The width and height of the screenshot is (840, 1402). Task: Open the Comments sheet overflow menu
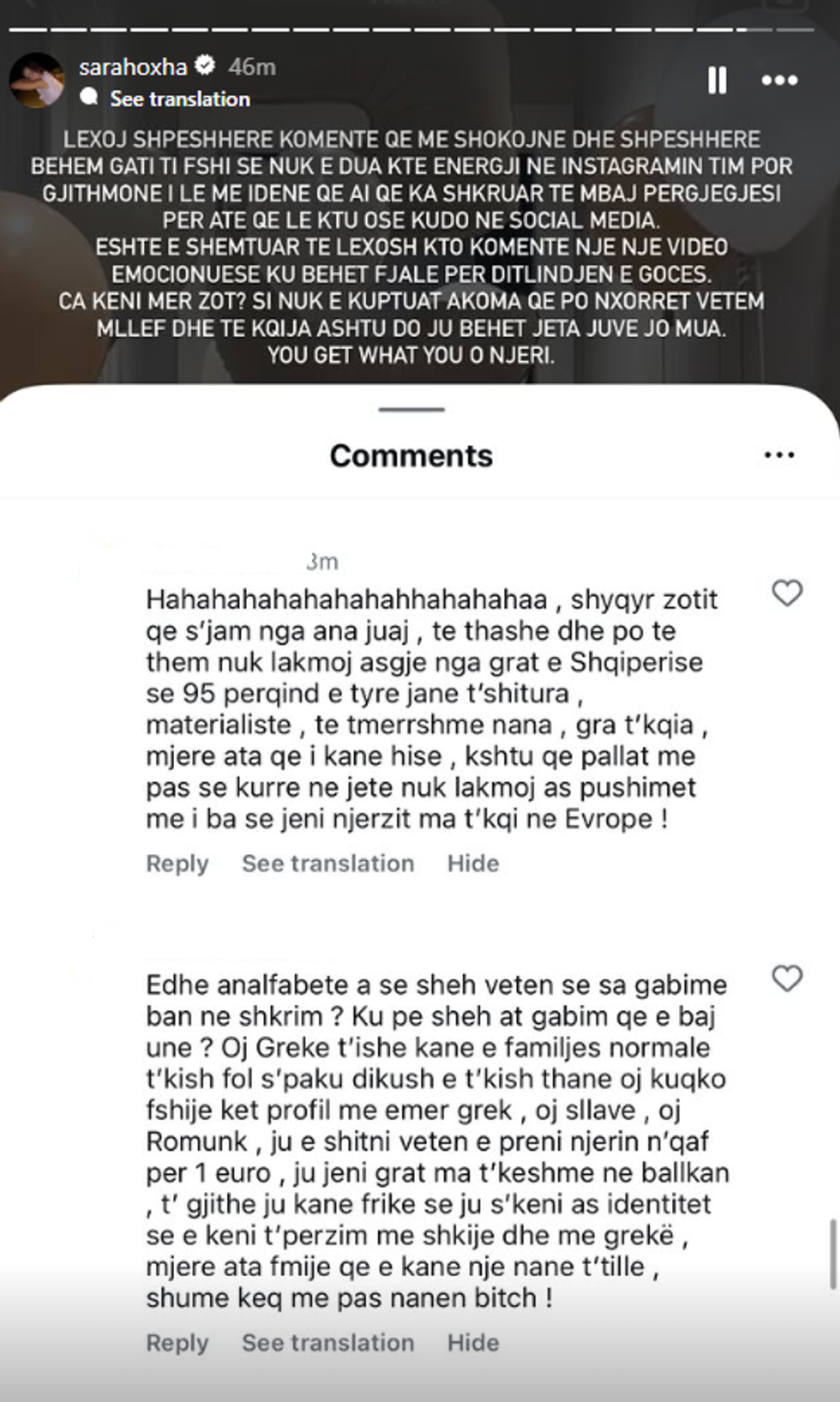click(x=779, y=455)
